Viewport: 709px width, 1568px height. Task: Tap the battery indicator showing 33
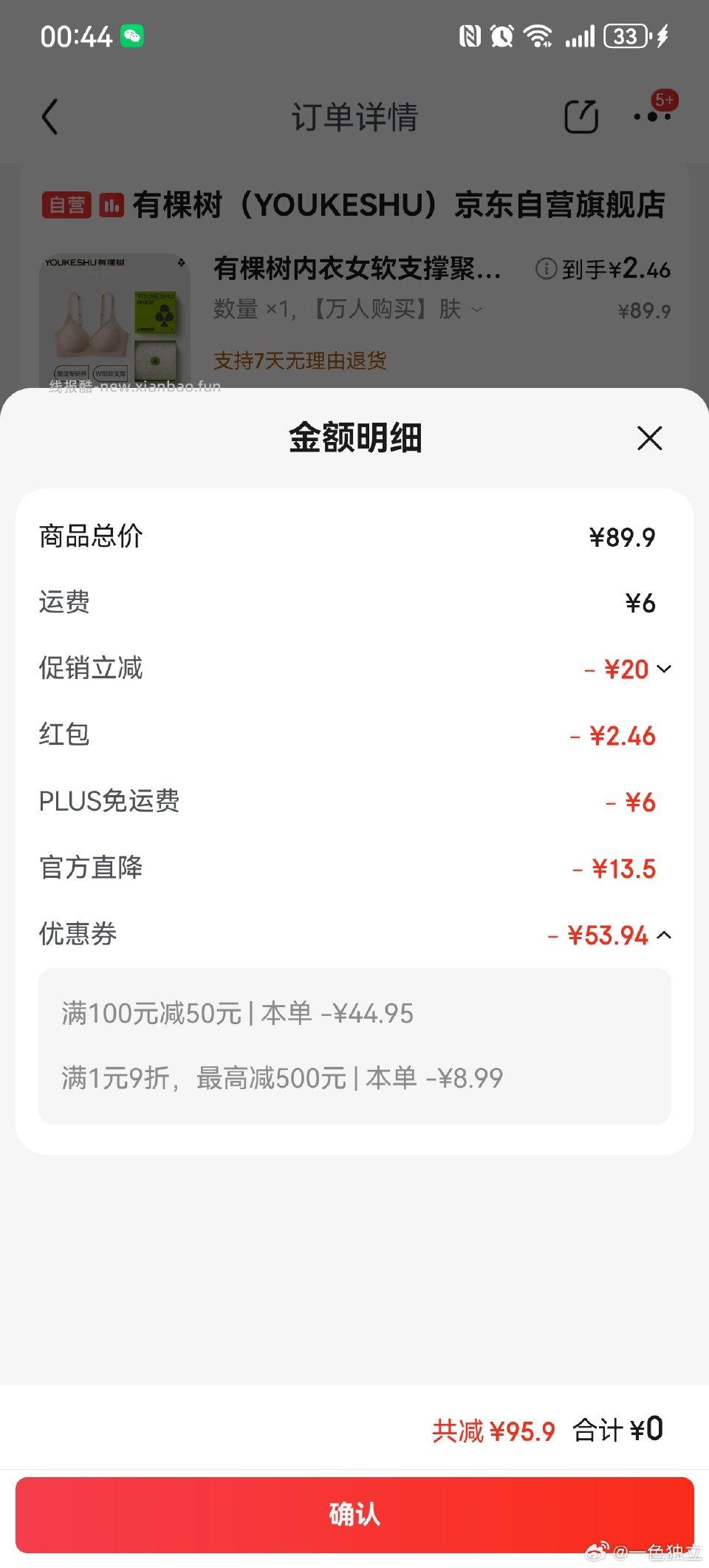point(625,35)
